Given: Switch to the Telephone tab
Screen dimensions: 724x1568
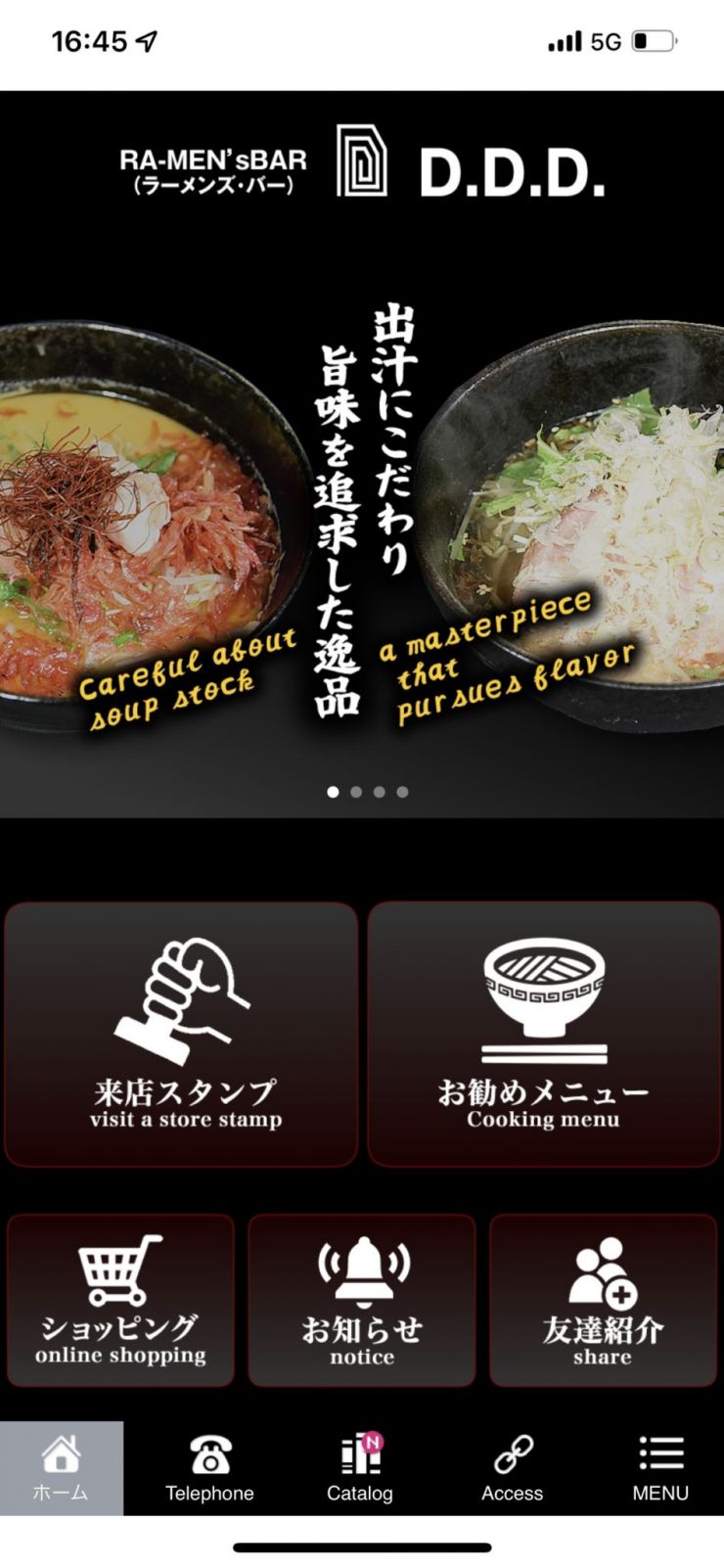Looking at the screenshot, I should [x=209, y=1468].
